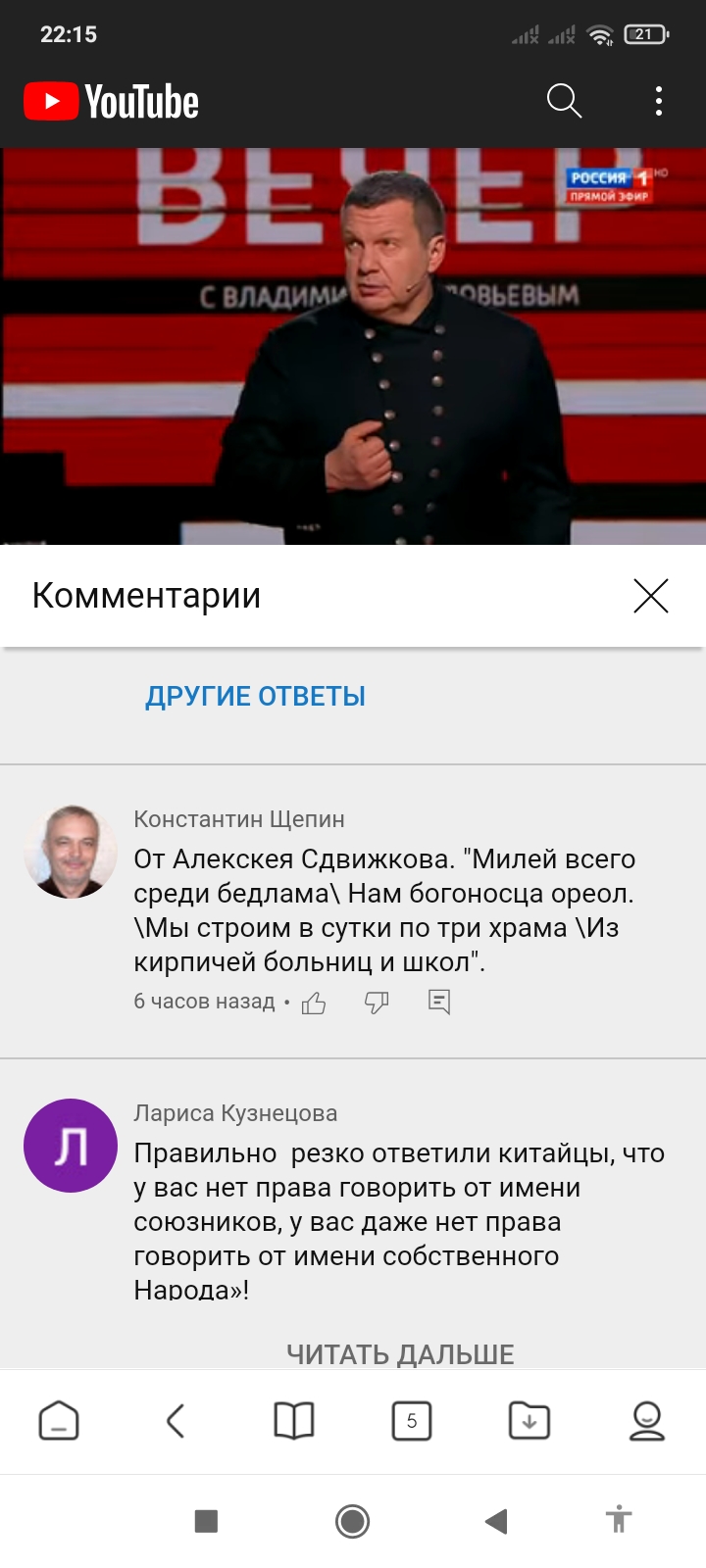Open YouTube search
706x1568 pixels.
564,101
